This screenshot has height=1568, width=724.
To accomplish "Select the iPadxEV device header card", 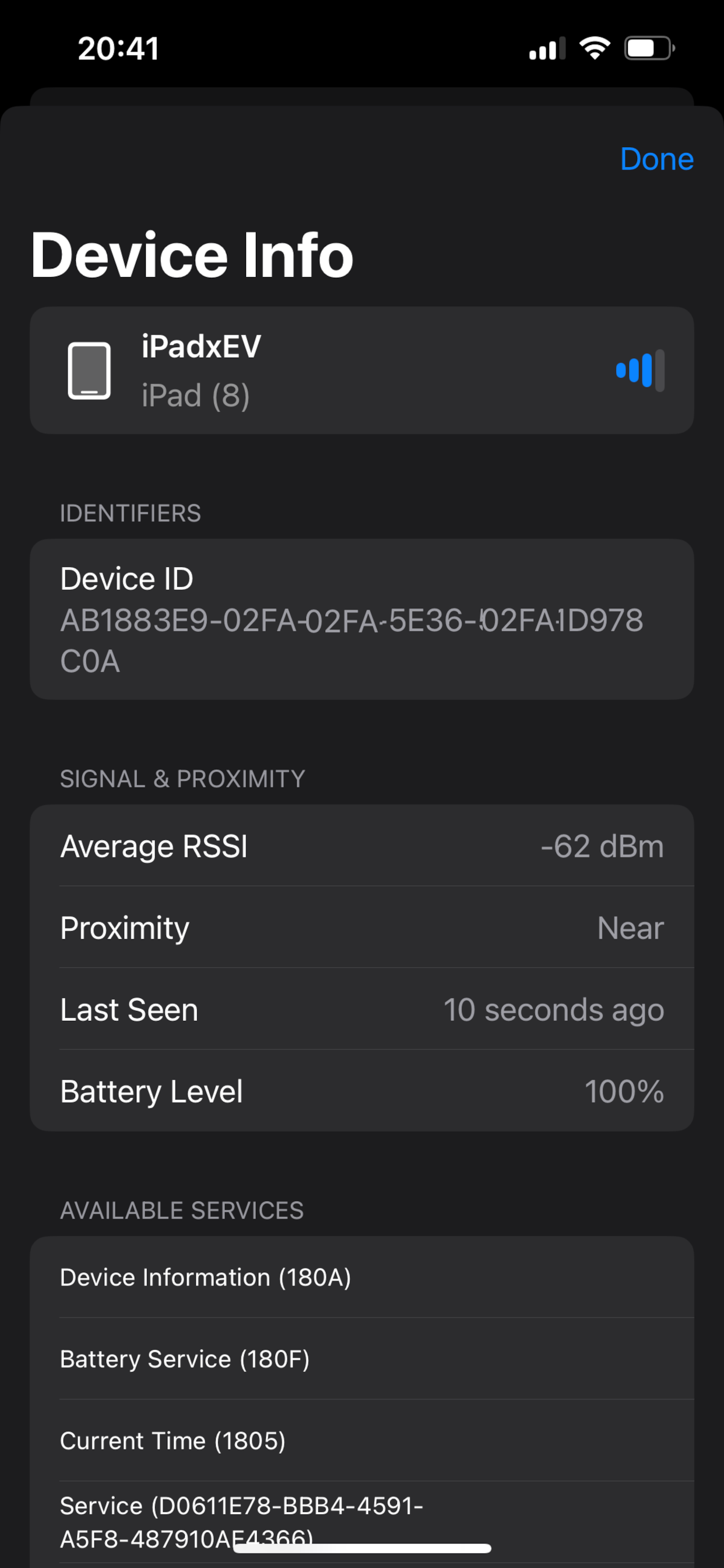I will point(362,369).
